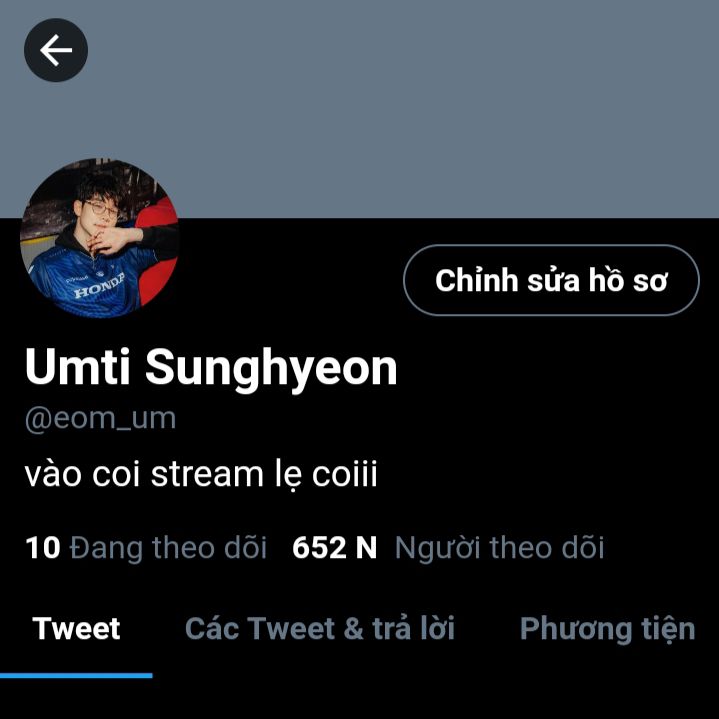
Task: Open the profile picture
Action: (x=98, y=238)
